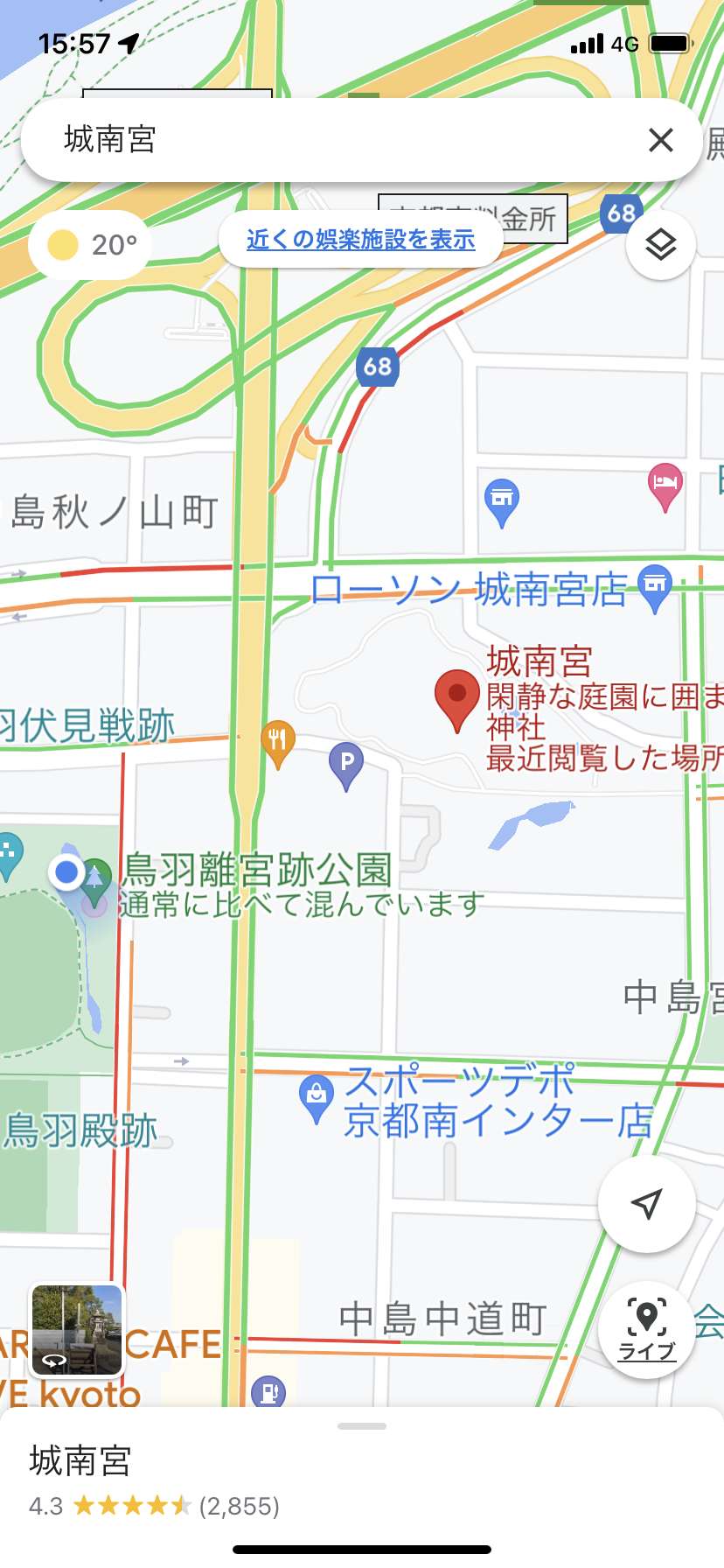Tap the gas station marker
The height and width of the screenshot is (1568, 724).
pyautogui.click(x=268, y=1391)
